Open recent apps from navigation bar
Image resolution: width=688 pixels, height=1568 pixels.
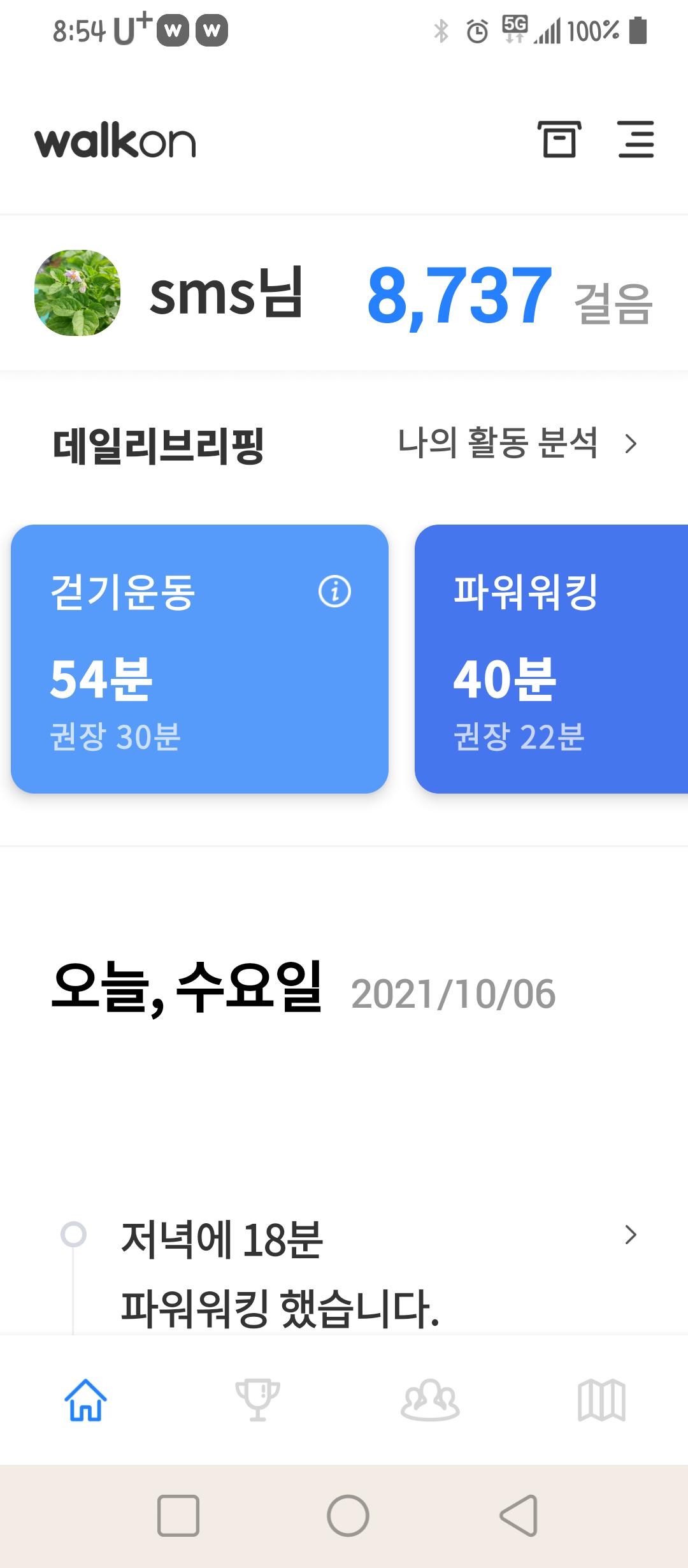click(x=178, y=1515)
